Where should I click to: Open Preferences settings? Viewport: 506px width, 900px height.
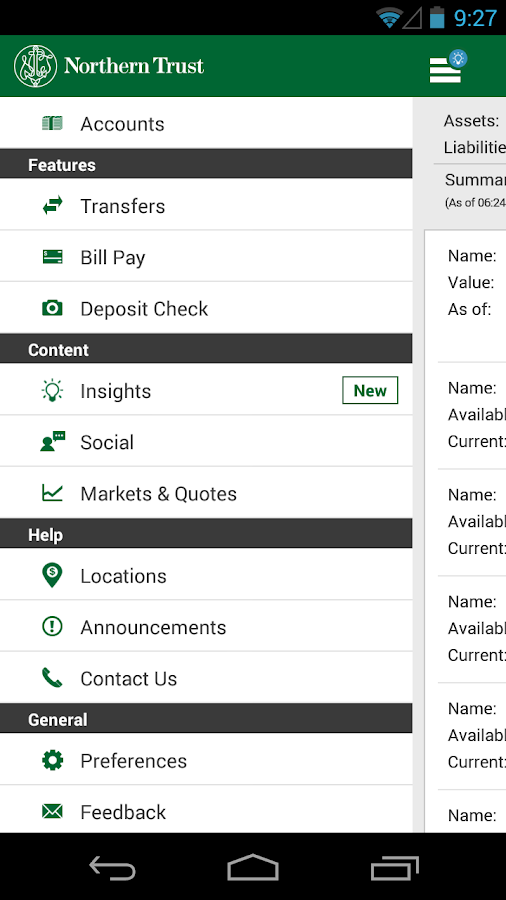(x=206, y=759)
